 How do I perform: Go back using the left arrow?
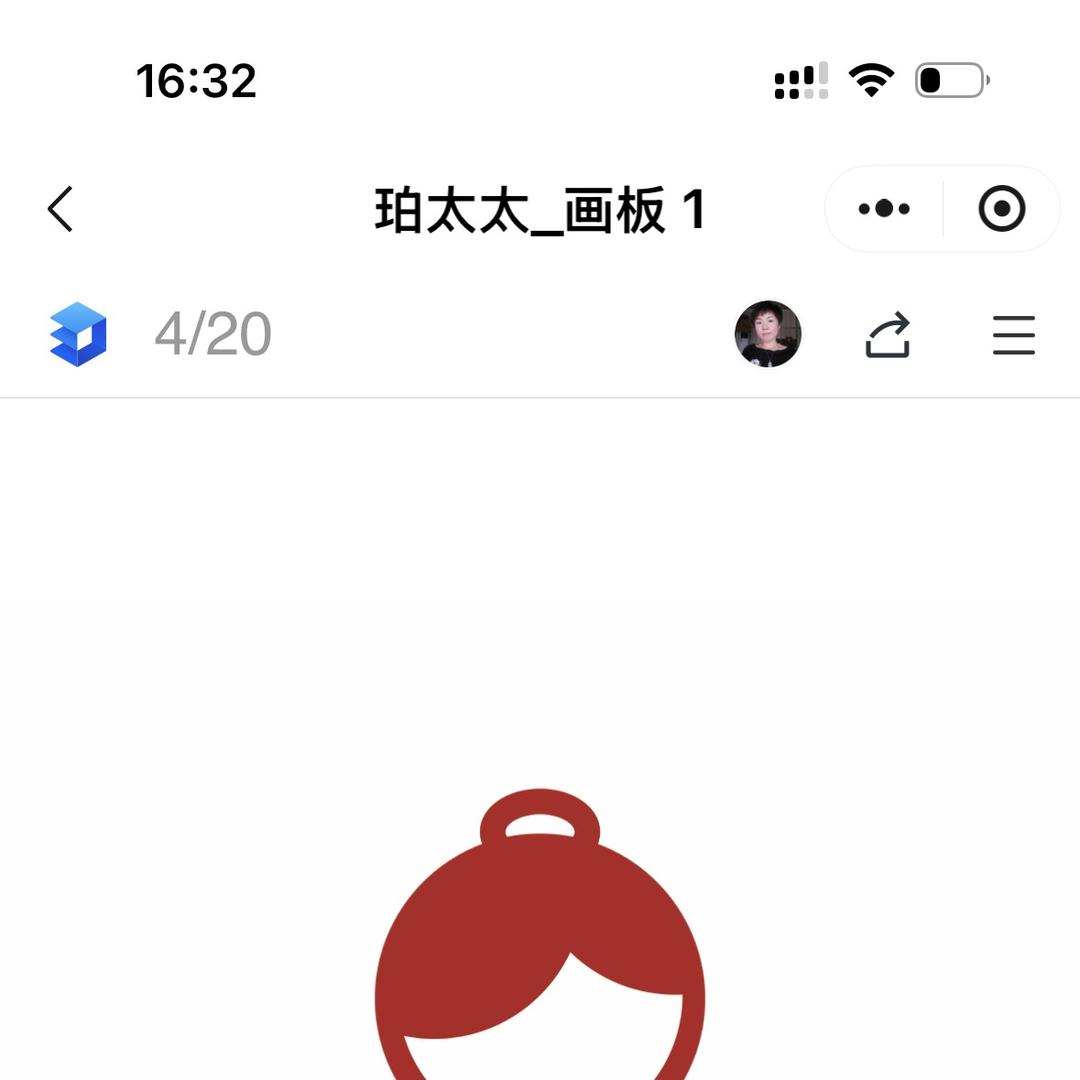click(x=61, y=210)
